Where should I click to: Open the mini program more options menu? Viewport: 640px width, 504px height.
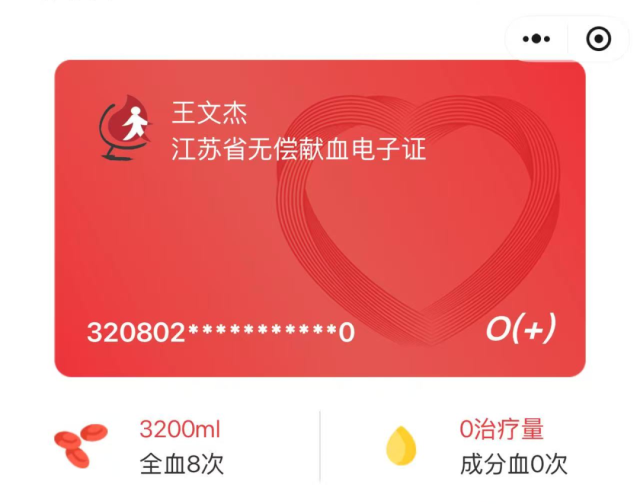537,39
